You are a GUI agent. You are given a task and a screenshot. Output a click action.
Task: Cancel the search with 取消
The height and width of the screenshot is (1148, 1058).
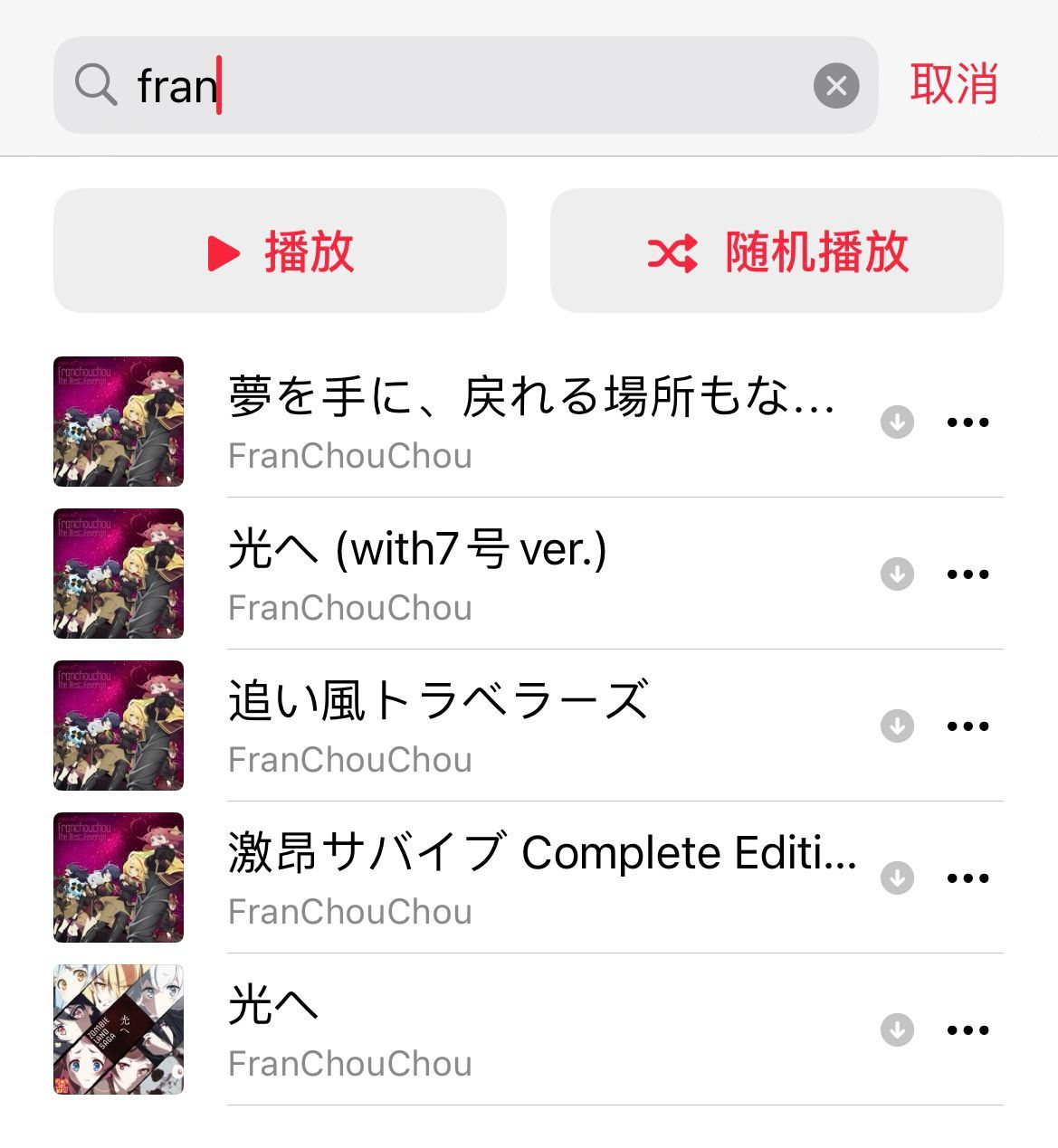pos(954,85)
